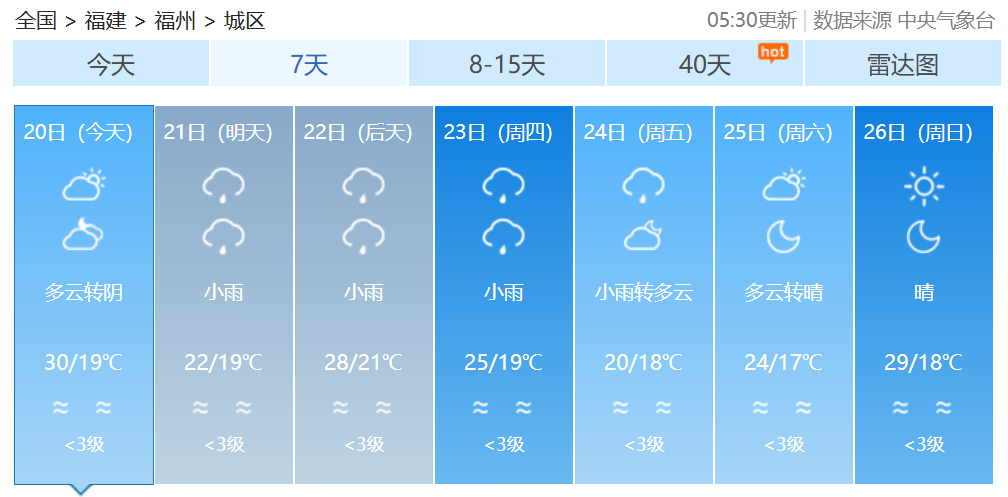Switch to the 40天 forecast tab
The height and width of the screenshot is (497, 1008).
pyautogui.click(x=705, y=65)
